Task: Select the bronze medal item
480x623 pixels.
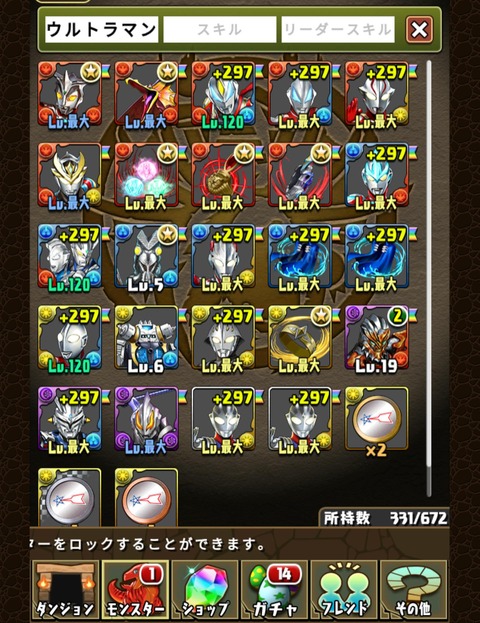Action: [x=146, y=498]
